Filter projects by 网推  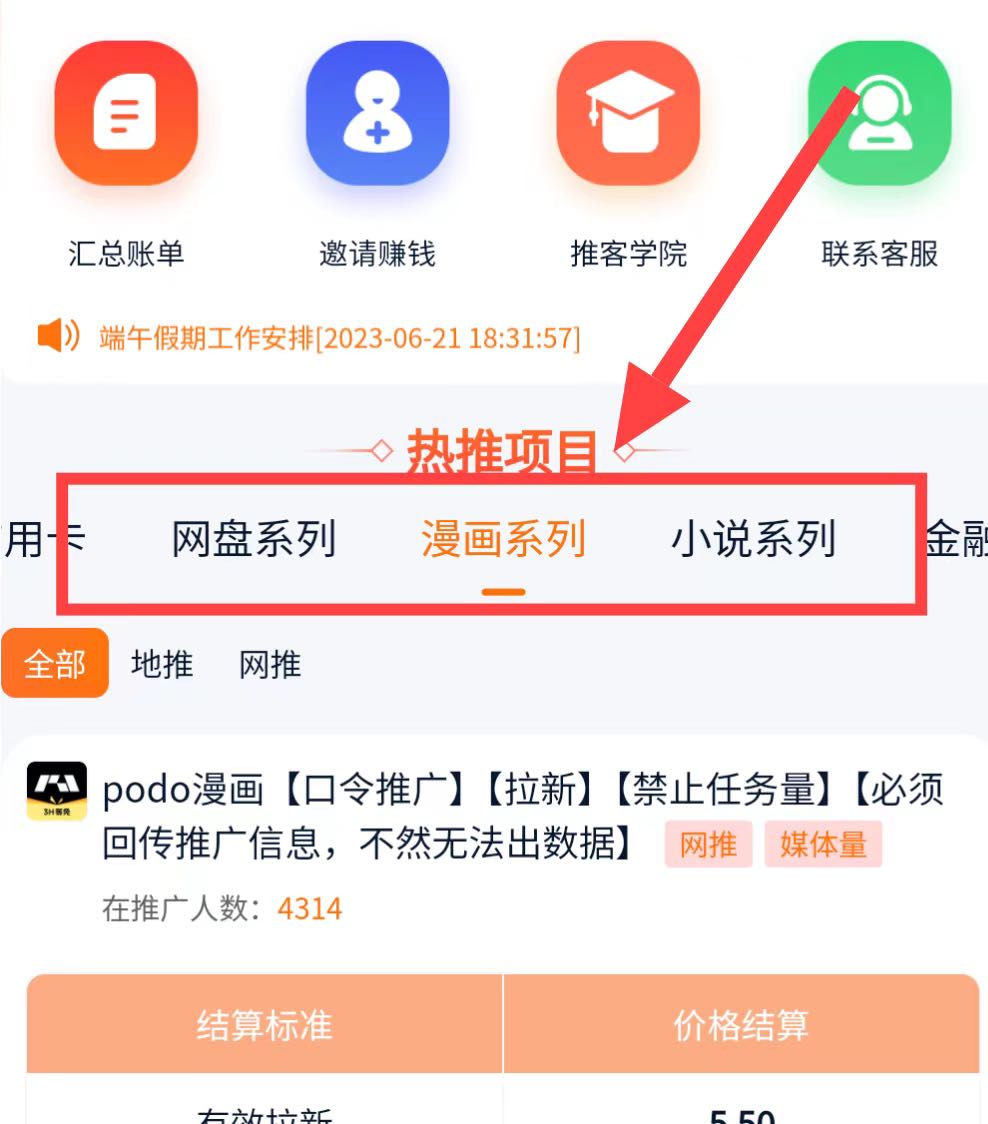(x=270, y=664)
